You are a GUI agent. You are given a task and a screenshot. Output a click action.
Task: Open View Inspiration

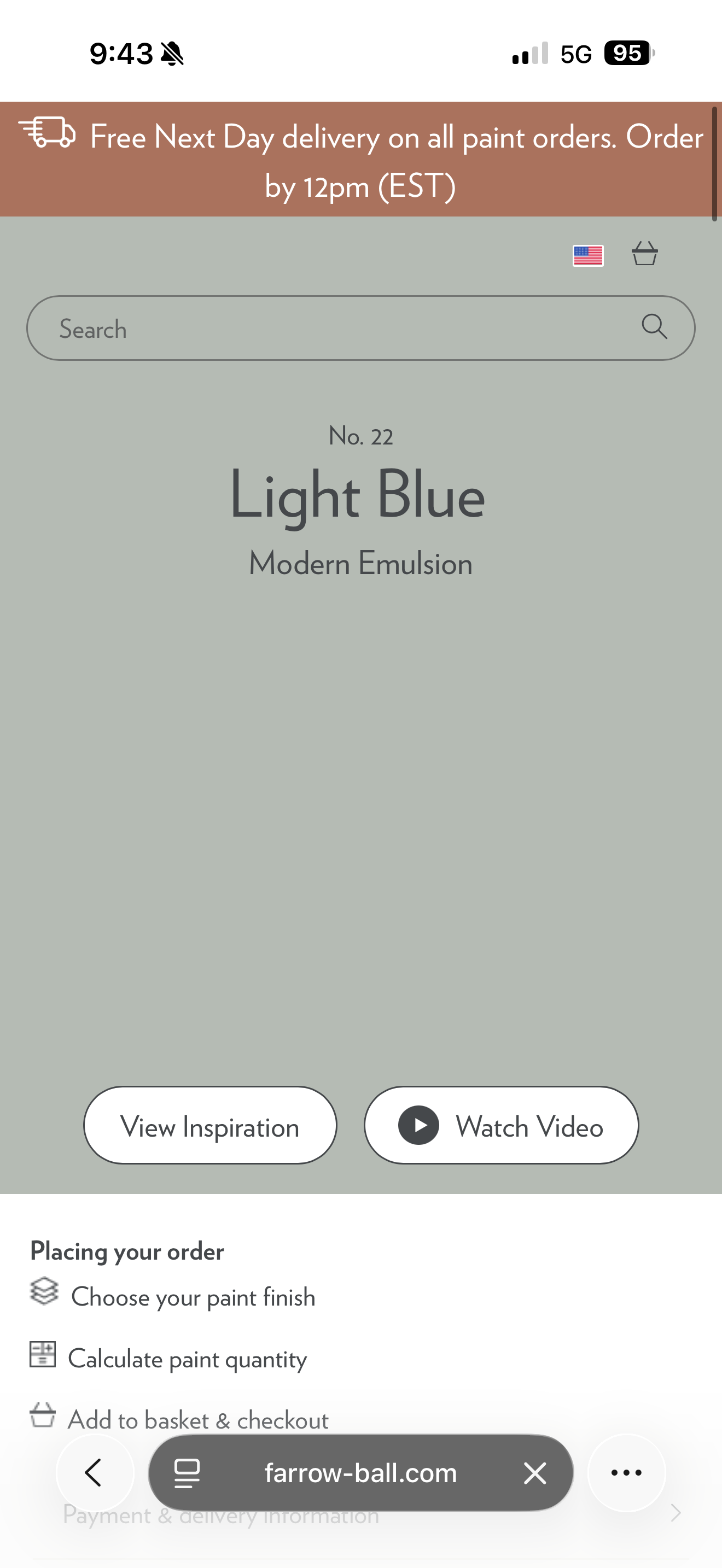pyautogui.click(x=210, y=1126)
